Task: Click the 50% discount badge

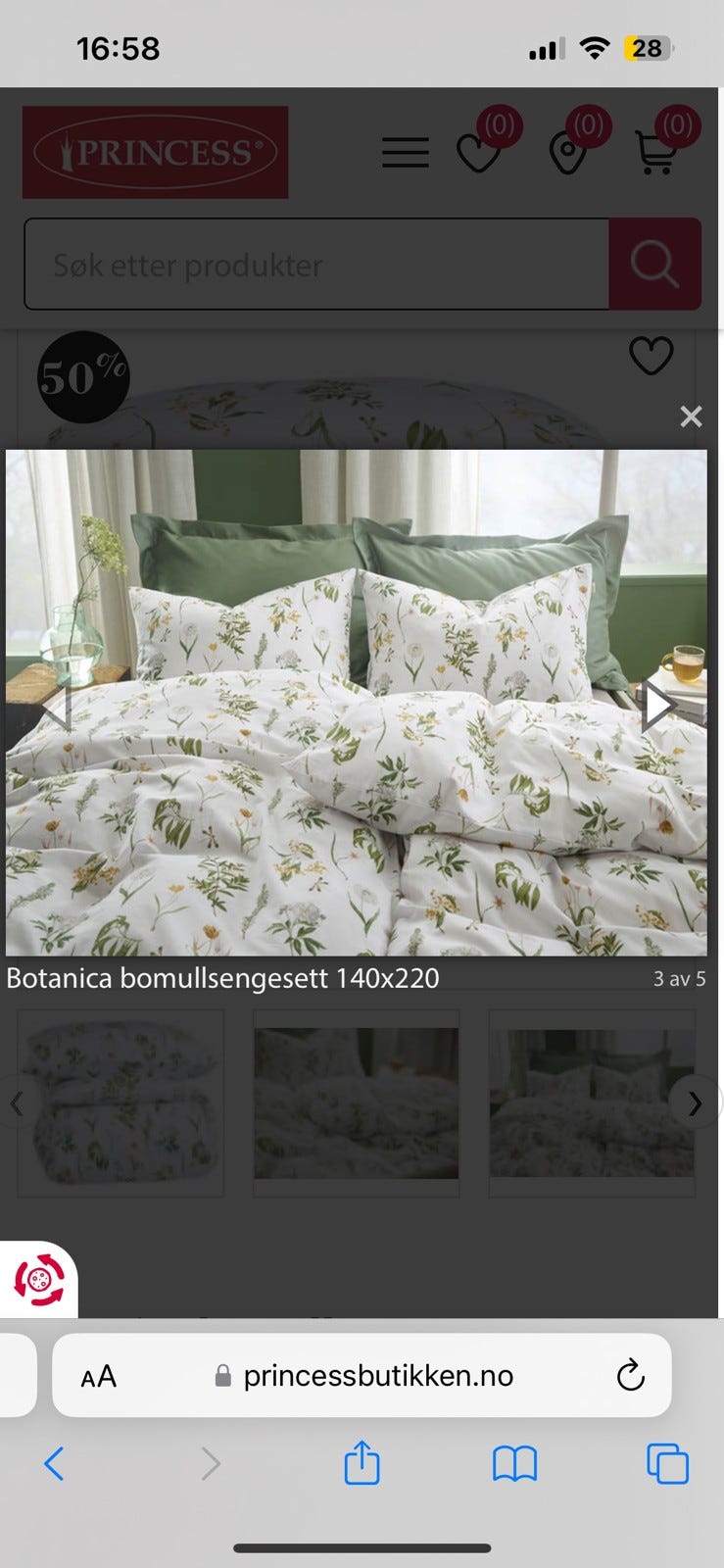Action: tap(83, 375)
